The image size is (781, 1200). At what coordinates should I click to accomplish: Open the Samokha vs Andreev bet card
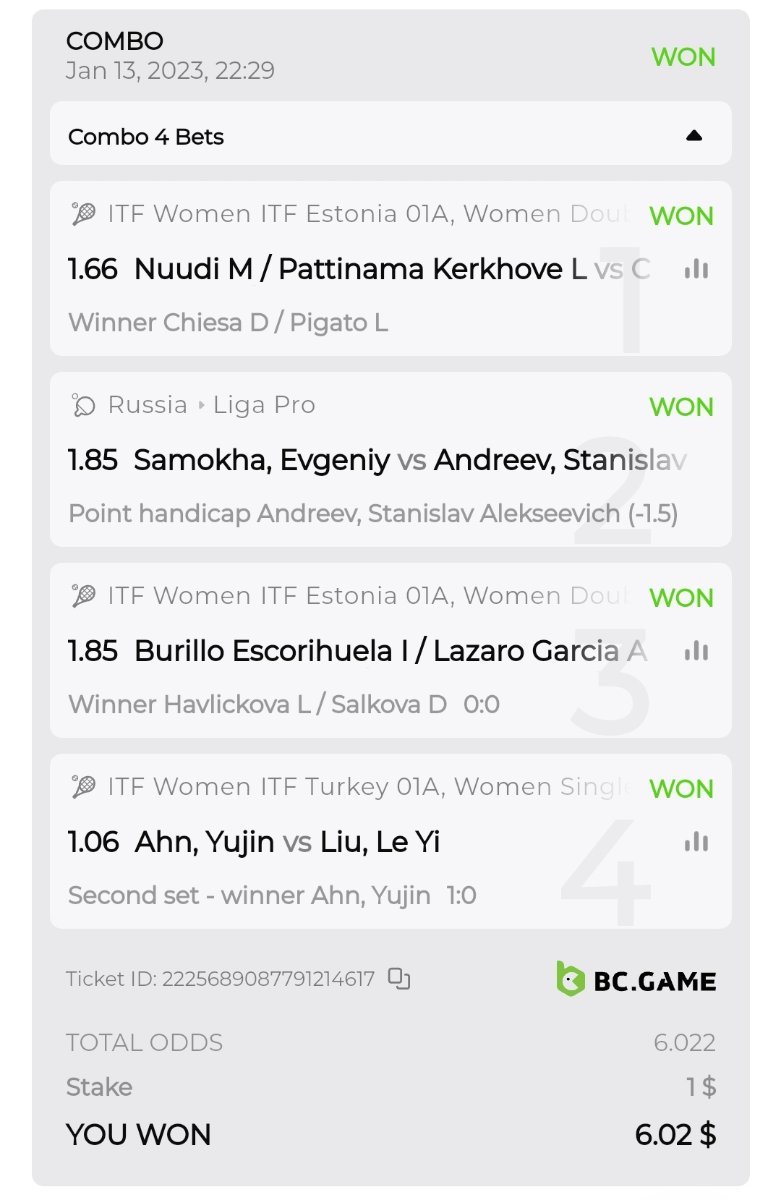(x=390, y=460)
